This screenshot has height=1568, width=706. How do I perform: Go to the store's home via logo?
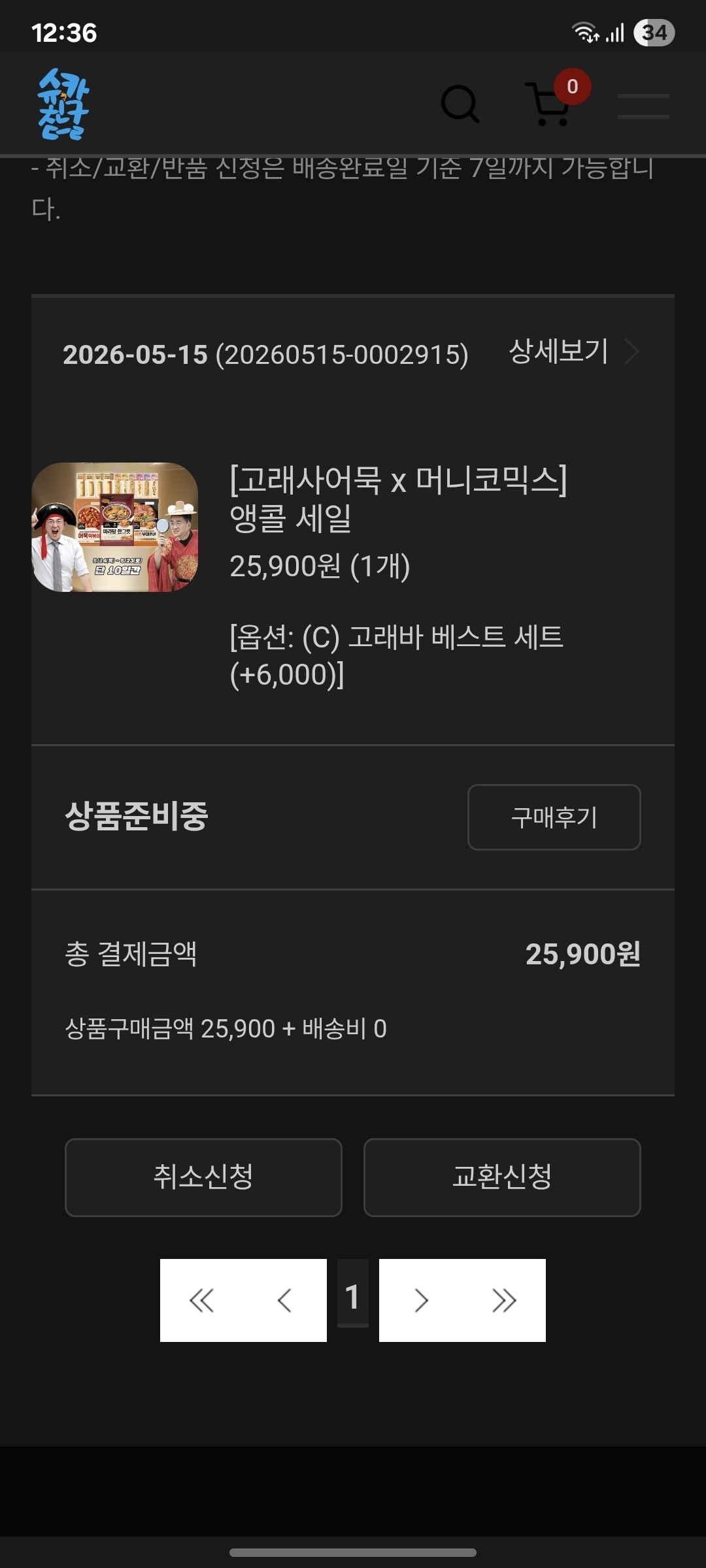tap(63, 104)
